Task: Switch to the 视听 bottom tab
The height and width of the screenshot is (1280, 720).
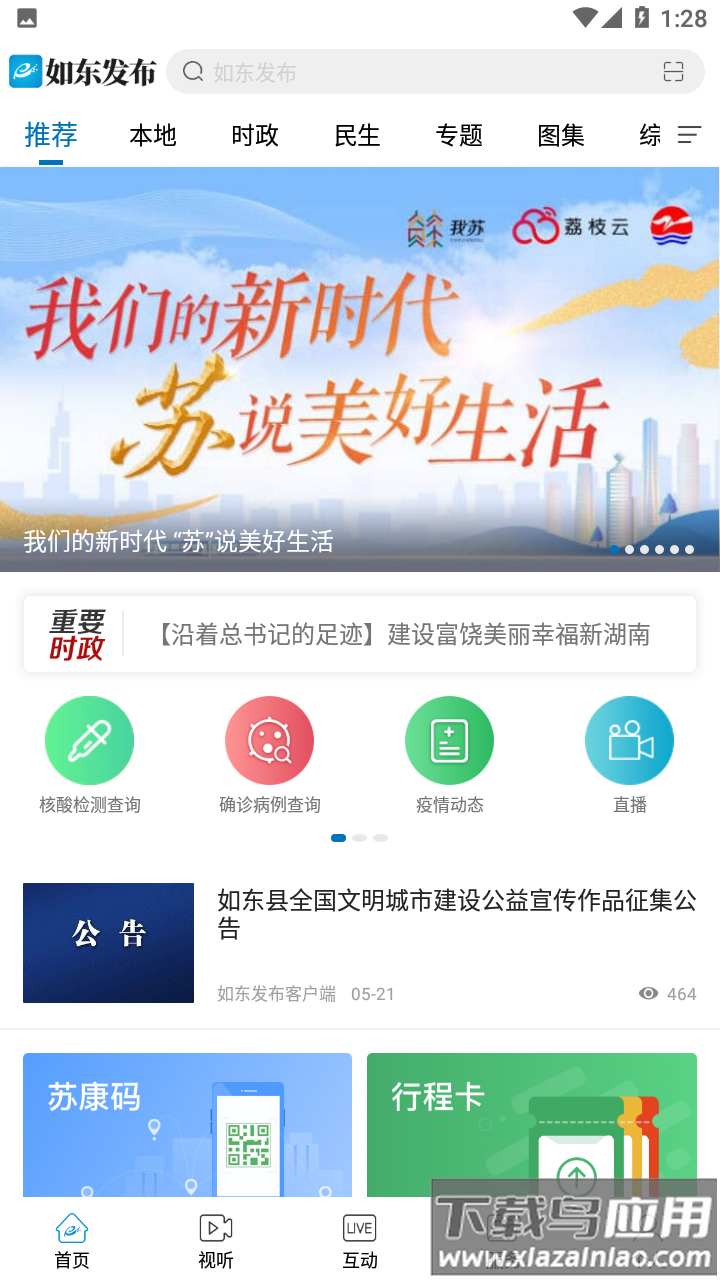Action: pyautogui.click(x=216, y=1240)
